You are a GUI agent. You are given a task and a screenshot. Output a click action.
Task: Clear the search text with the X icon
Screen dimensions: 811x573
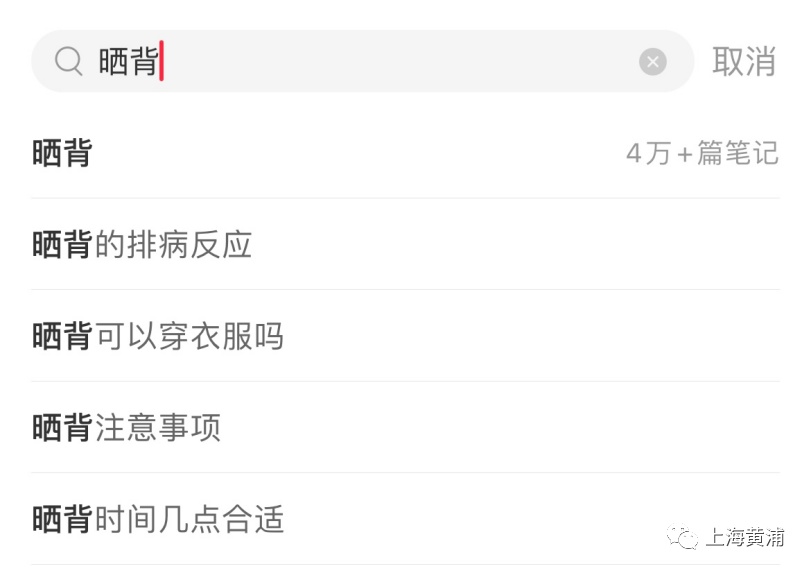(x=652, y=62)
